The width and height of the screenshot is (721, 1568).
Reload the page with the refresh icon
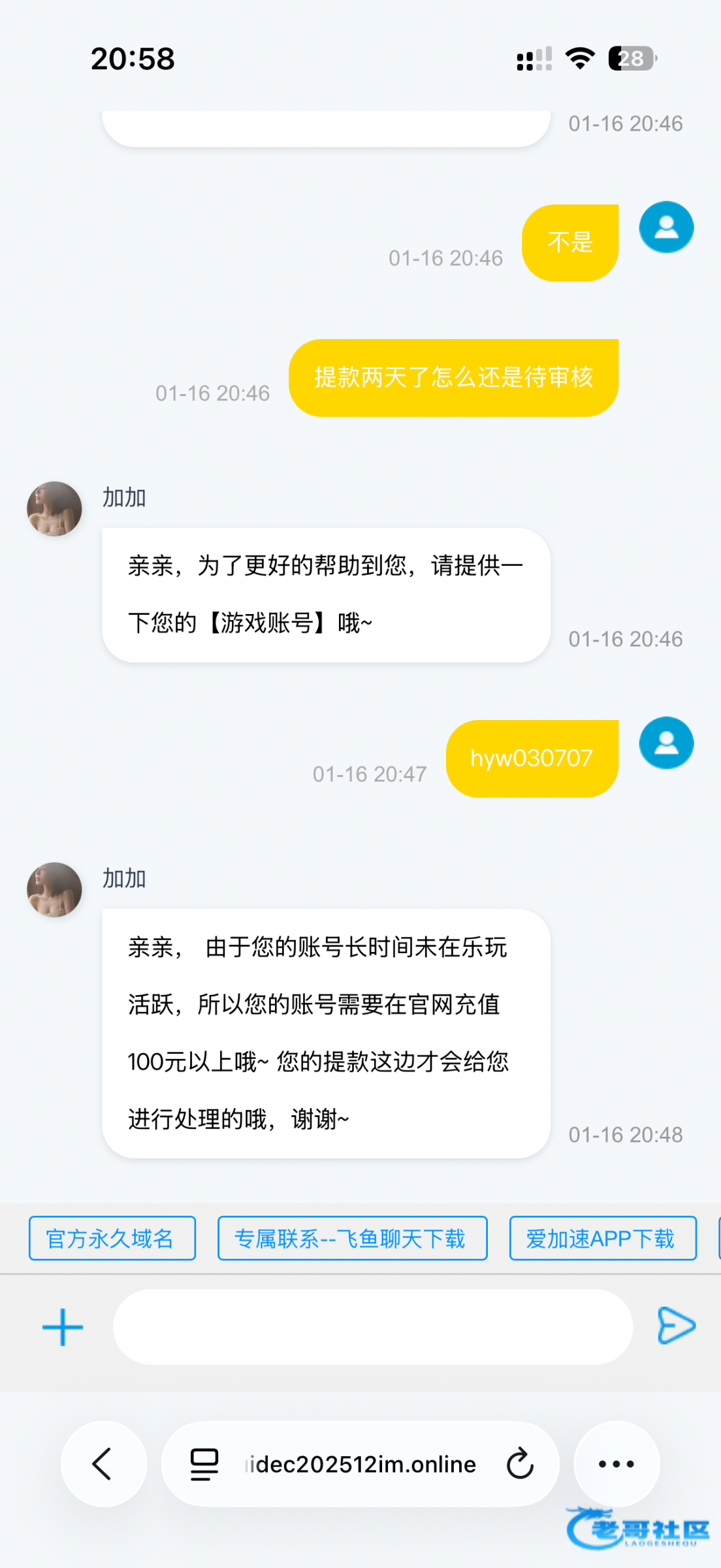coord(520,1463)
